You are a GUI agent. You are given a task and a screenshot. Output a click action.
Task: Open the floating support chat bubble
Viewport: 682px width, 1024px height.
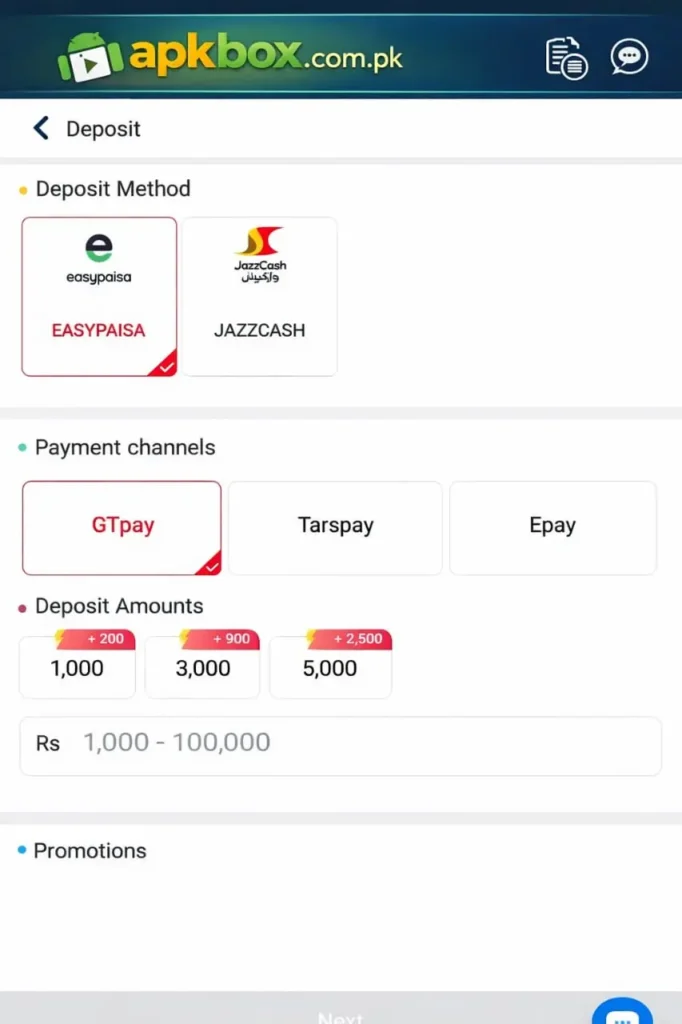pos(622,1012)
